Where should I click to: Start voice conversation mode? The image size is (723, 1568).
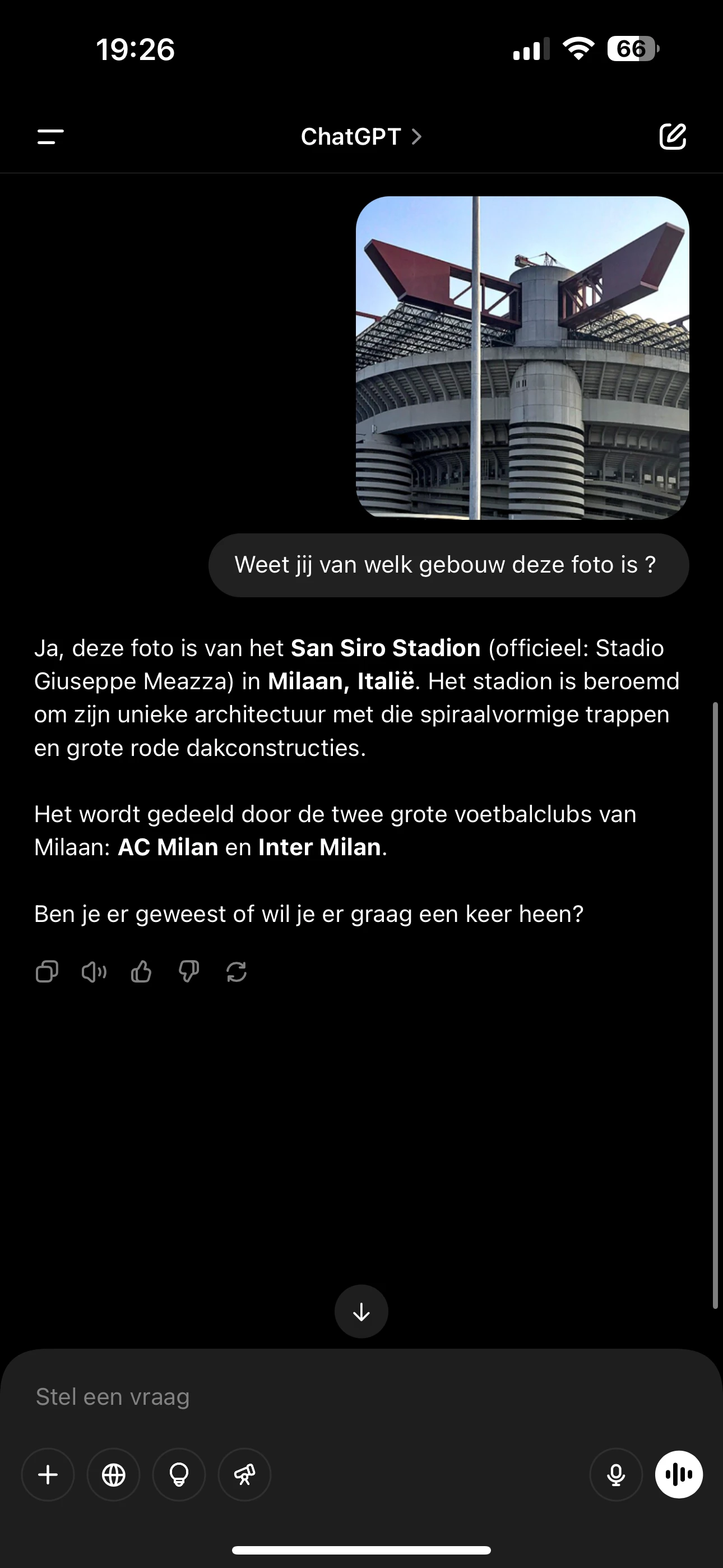(x=679, y=1475)
